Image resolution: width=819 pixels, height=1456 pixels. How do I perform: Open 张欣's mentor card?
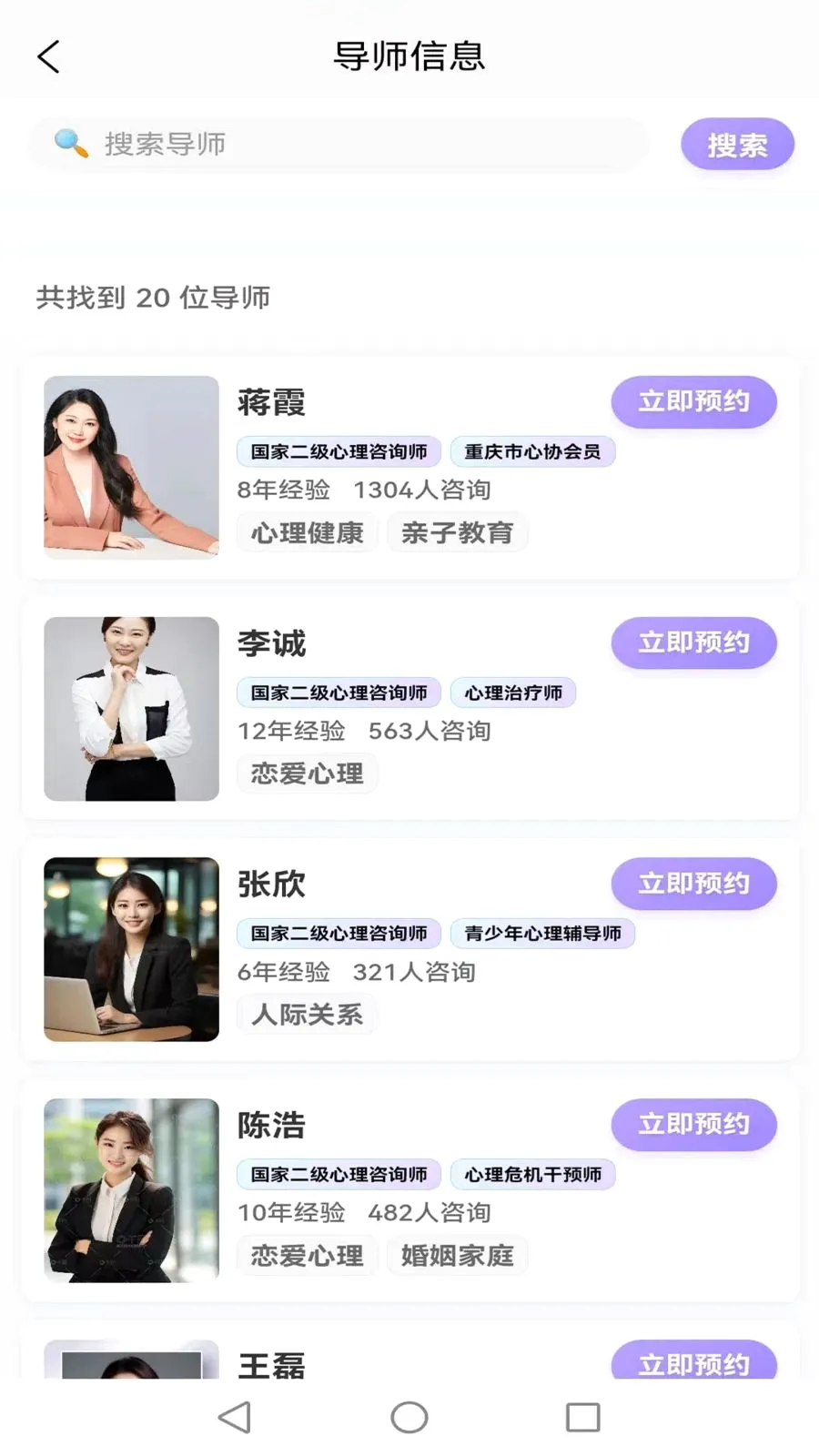pos(410,949)
